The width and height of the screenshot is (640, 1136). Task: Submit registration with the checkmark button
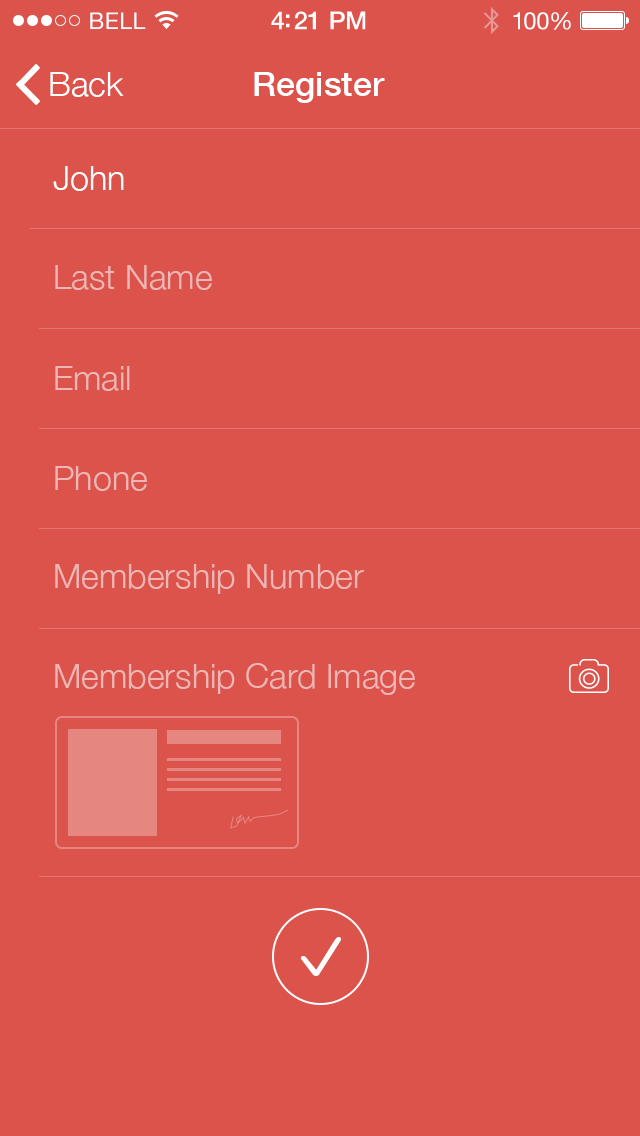pyautogui.click(x=320, y=956)
